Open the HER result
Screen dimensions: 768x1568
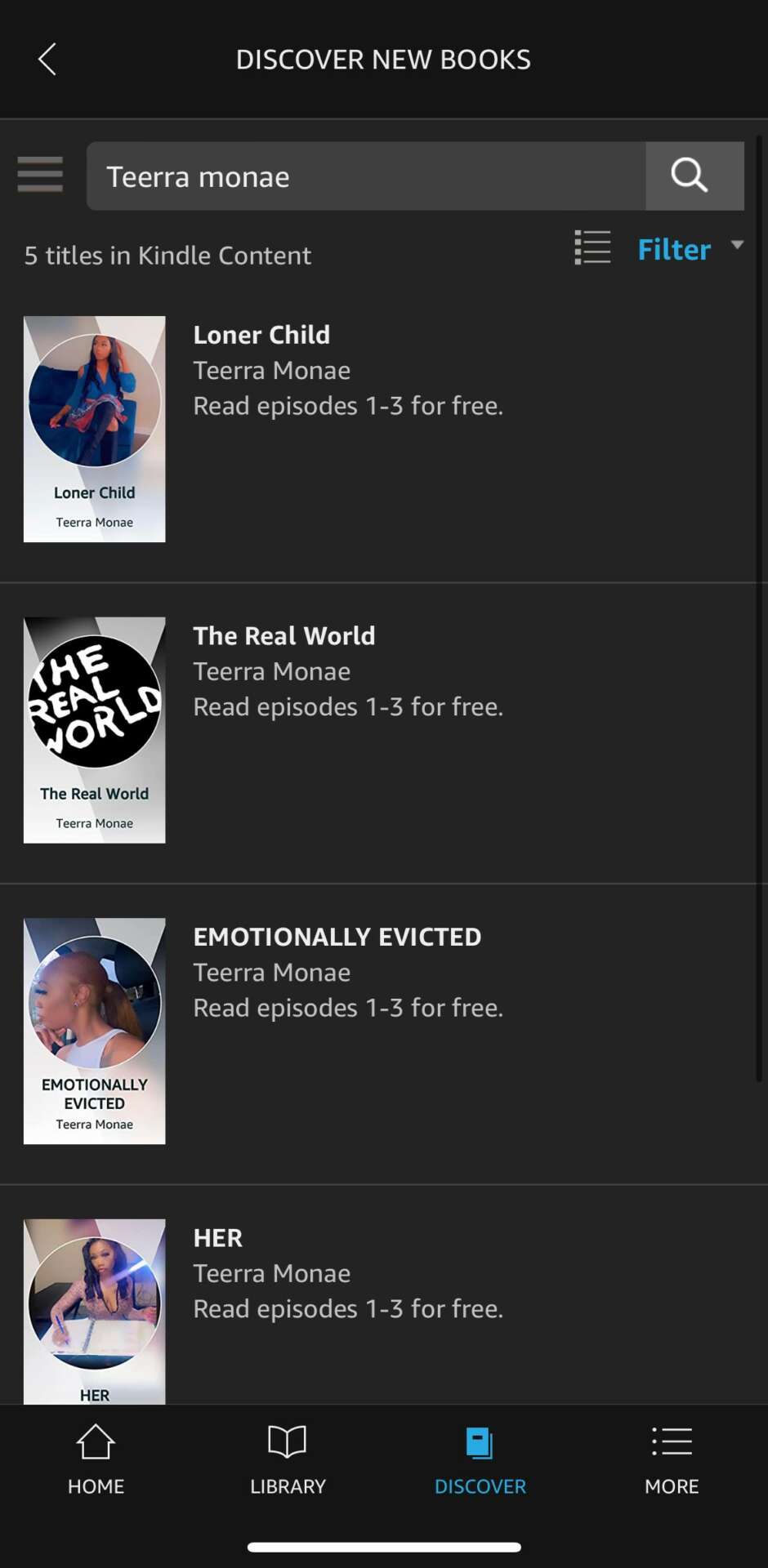point(218,1238)
